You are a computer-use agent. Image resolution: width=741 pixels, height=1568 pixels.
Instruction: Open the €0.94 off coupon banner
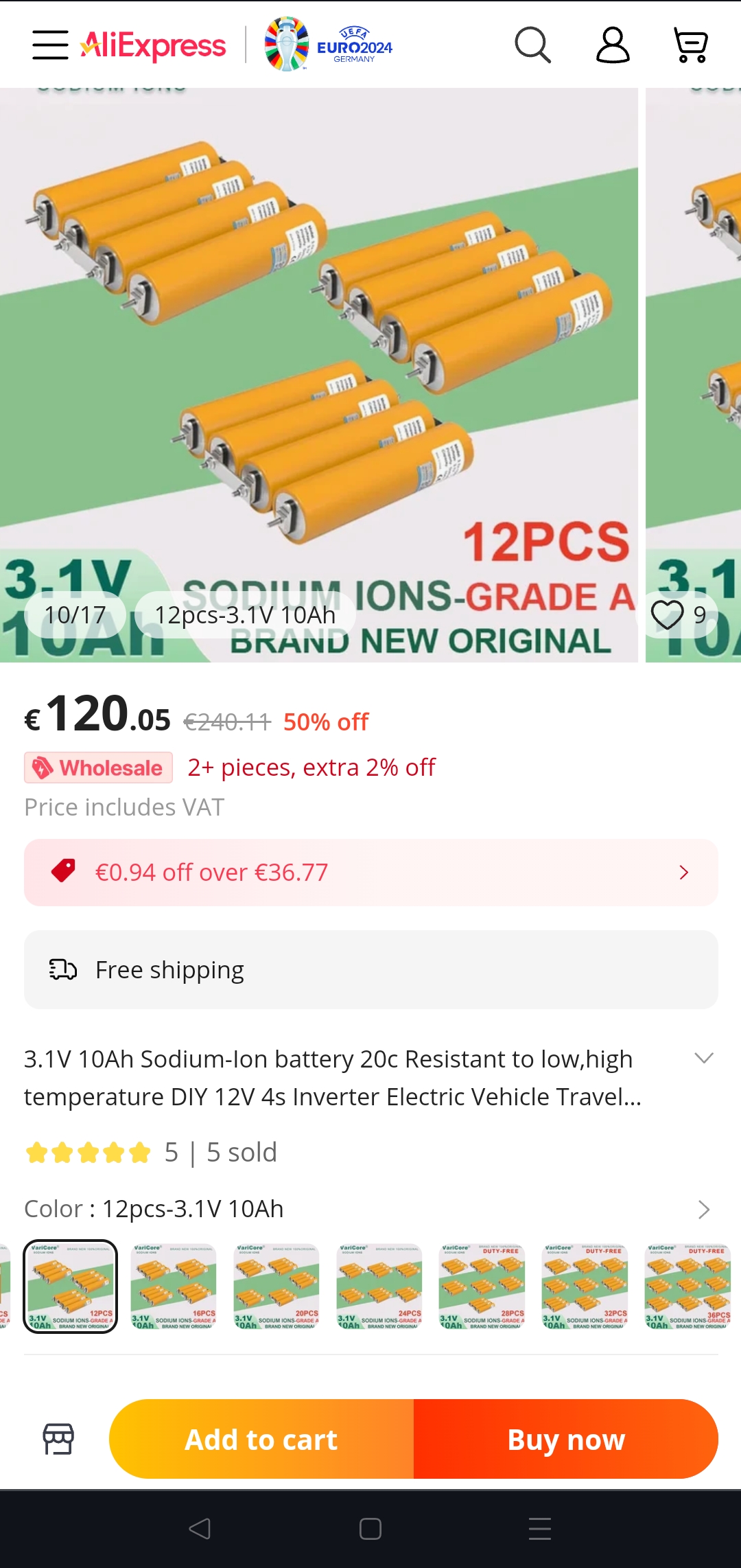[x=370, y=873]
